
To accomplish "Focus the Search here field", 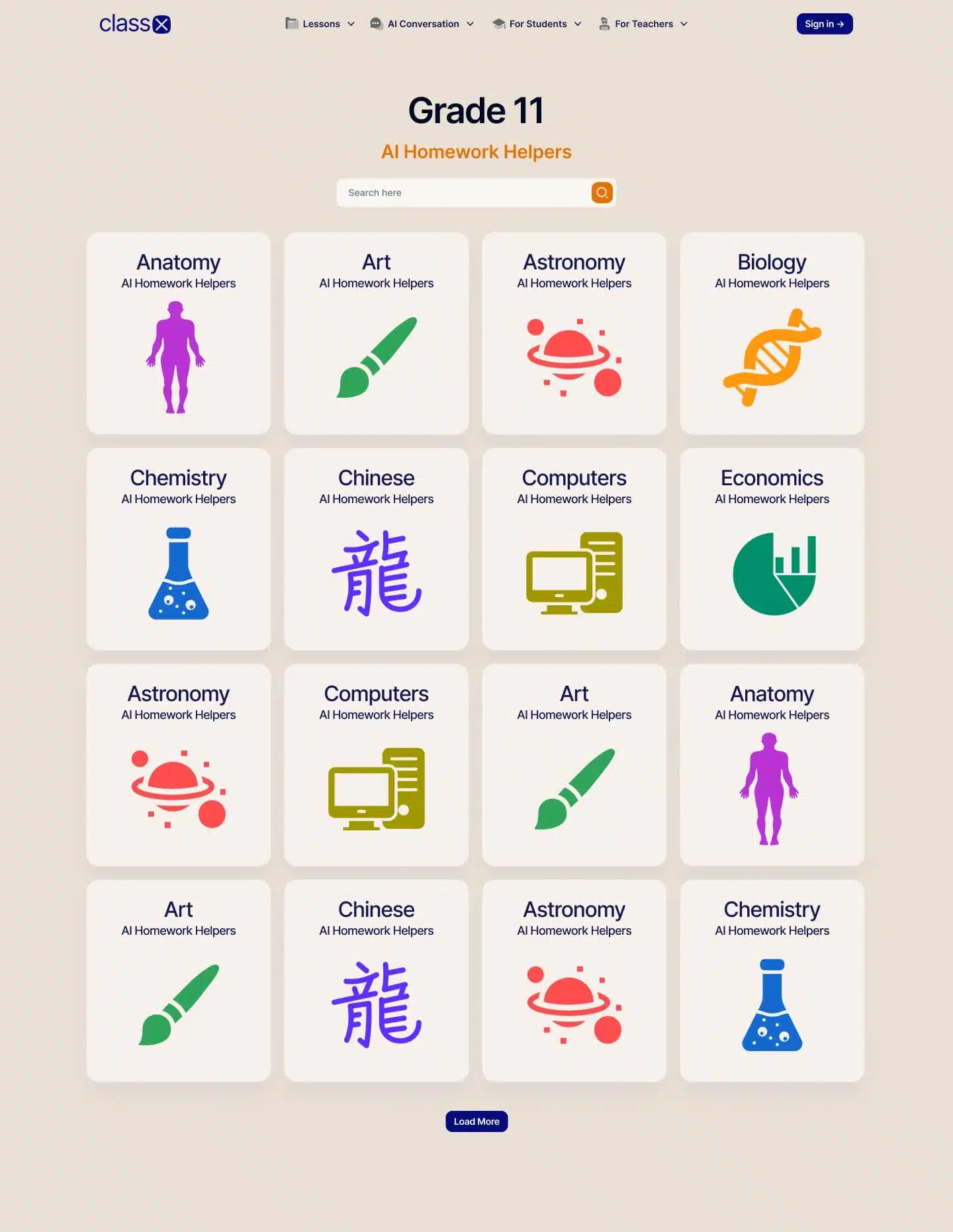I will click(x=463, y=193).
